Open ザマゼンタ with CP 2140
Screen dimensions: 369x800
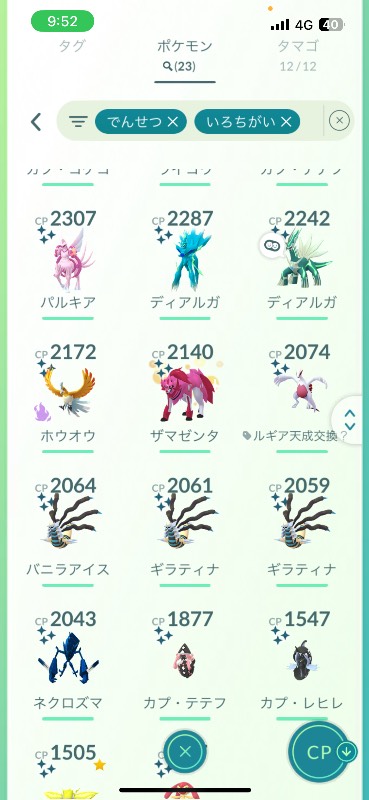[185, 395]
